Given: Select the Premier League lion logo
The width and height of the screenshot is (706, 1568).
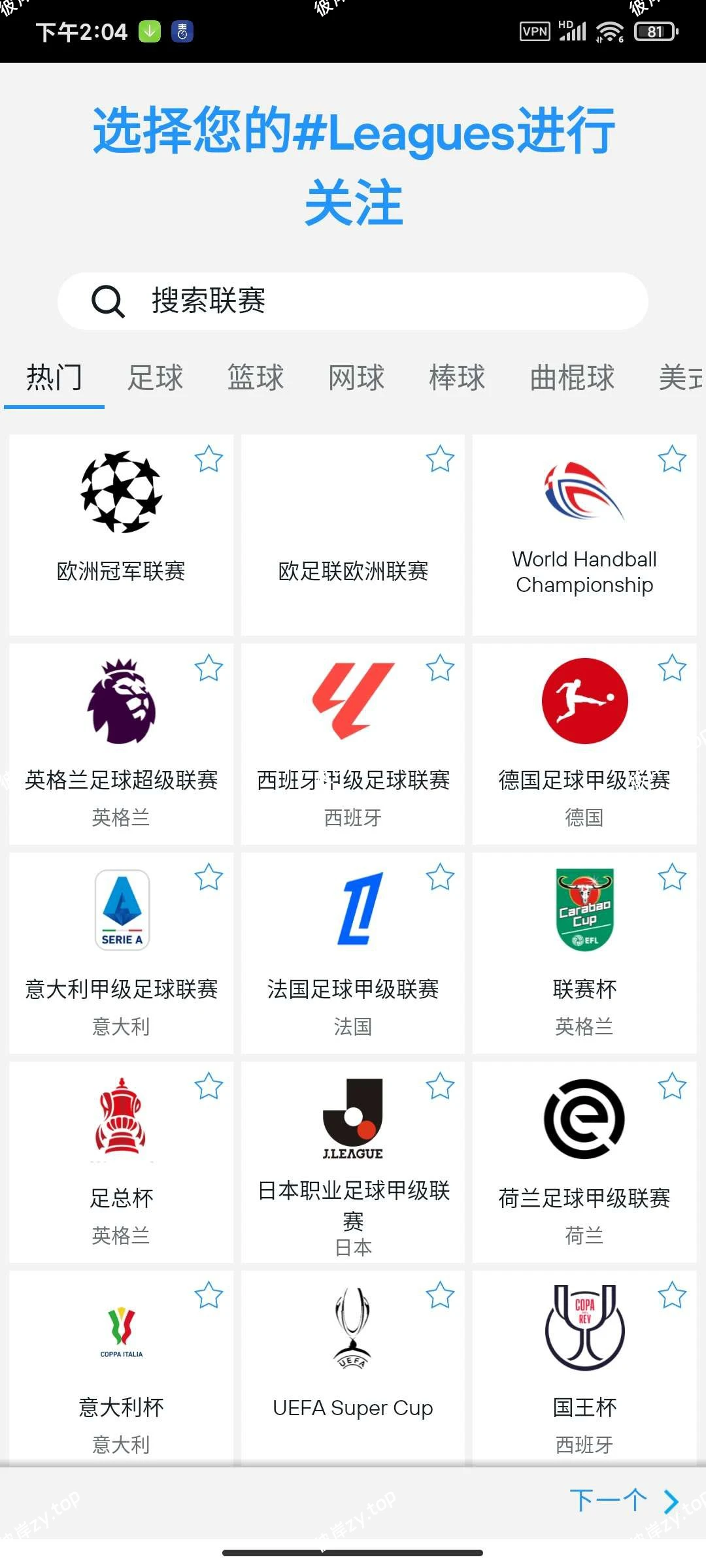Looking at the screenshot, I should coord(122,702).
